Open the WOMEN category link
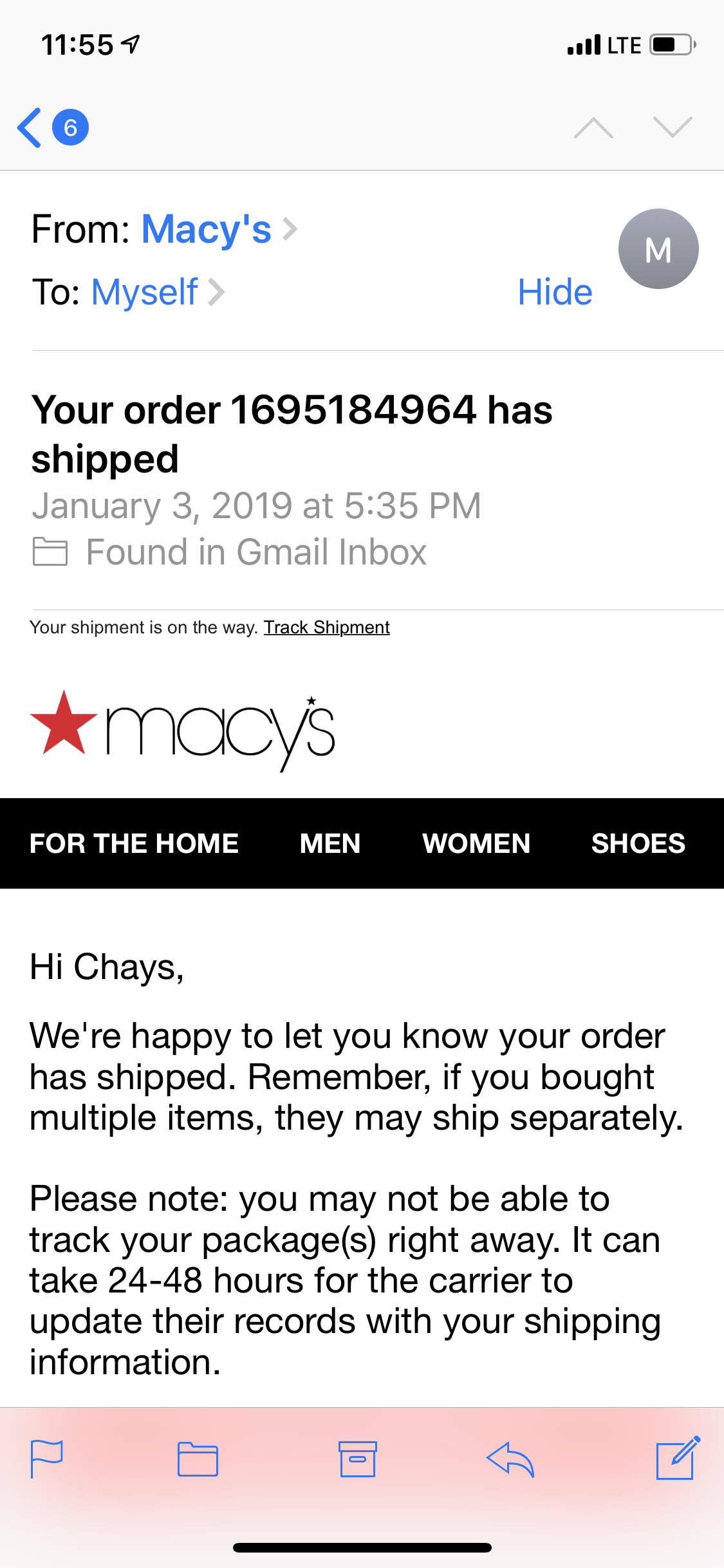 tap(476, 843)
